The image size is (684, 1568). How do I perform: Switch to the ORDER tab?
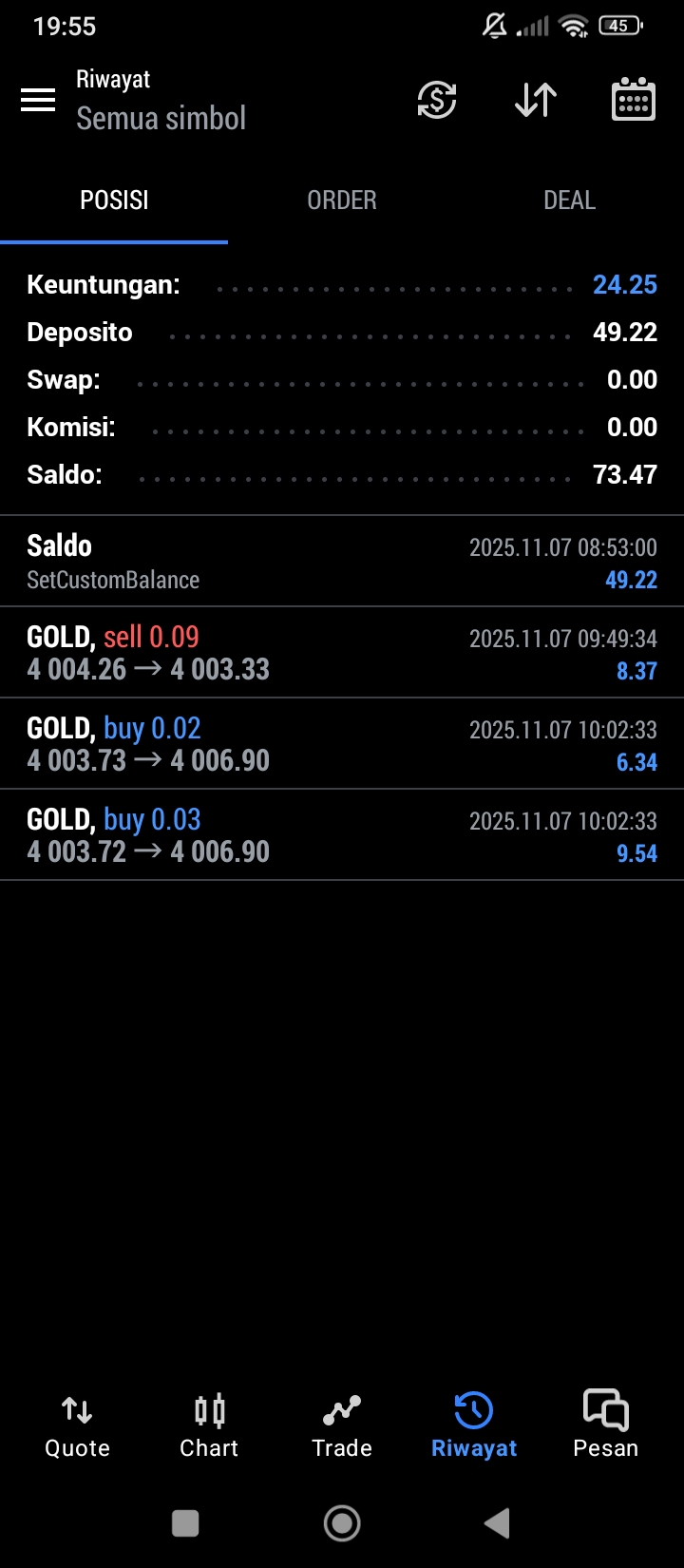342,201
